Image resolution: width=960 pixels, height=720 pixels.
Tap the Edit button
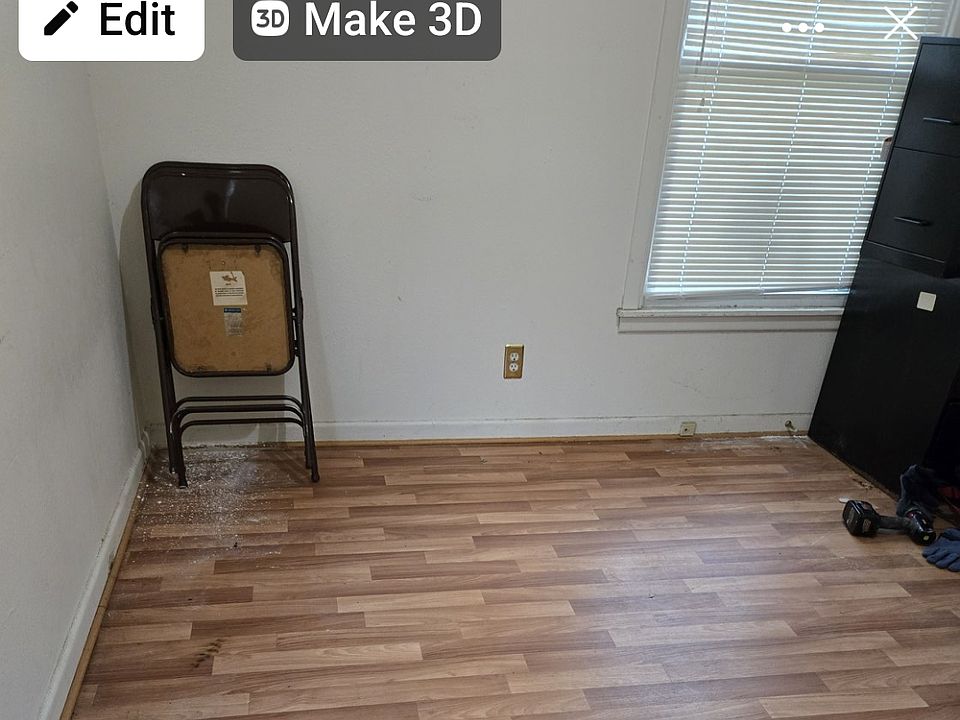[111, 22]
